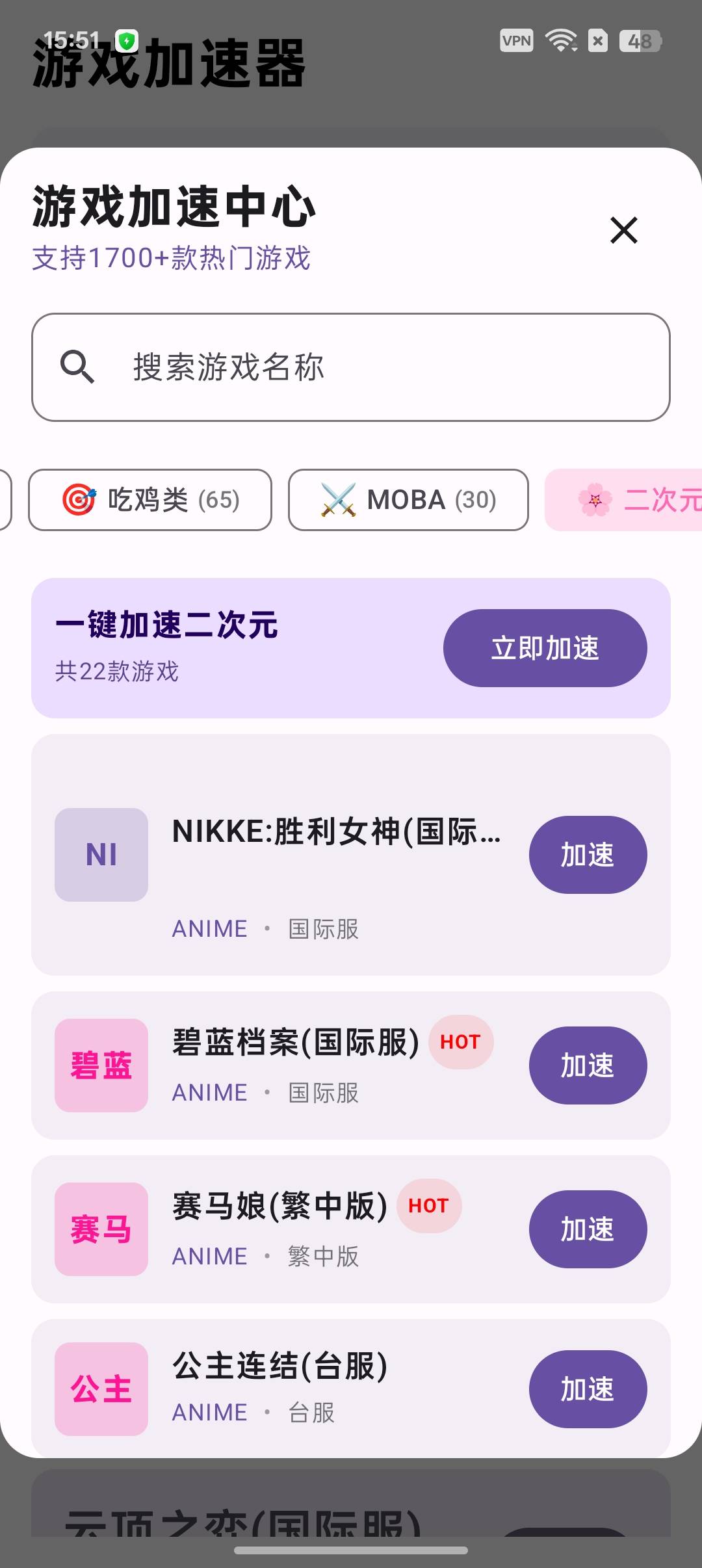Select the 吃鸡类 (65) category filter
This screenshot has height=1568, width=702.
tap(149, 499)
